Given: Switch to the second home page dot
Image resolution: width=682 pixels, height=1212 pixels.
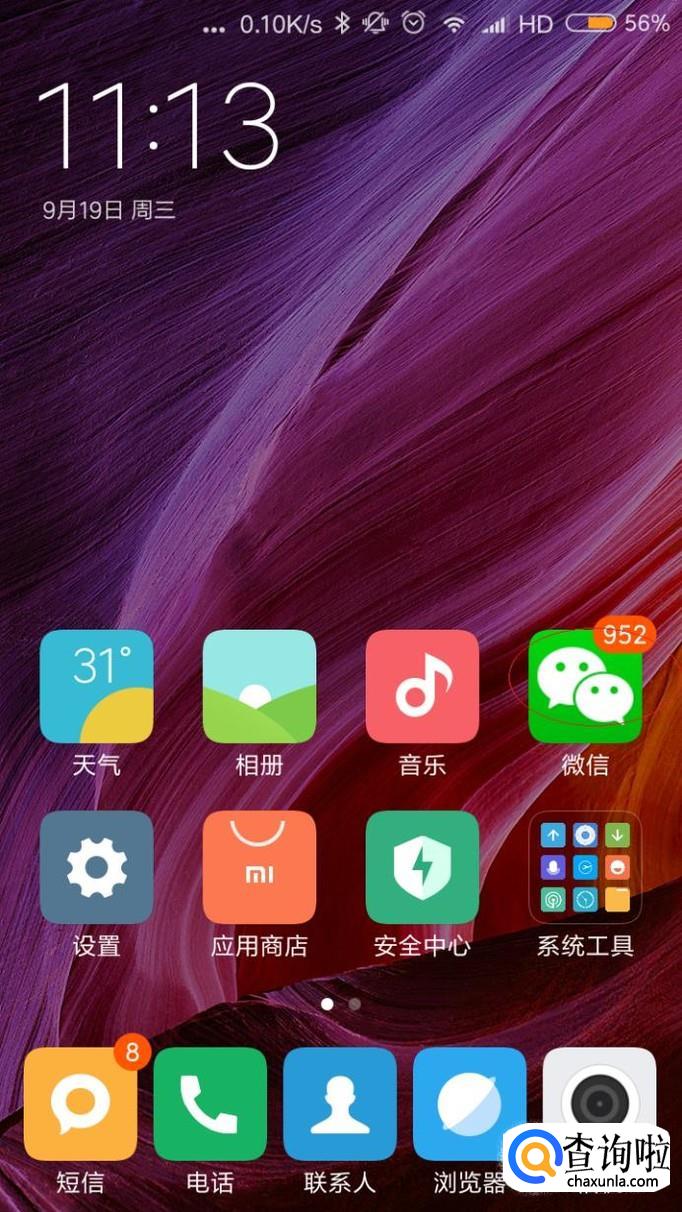Looking at the screenshot, I should [x=354, y=1004].
